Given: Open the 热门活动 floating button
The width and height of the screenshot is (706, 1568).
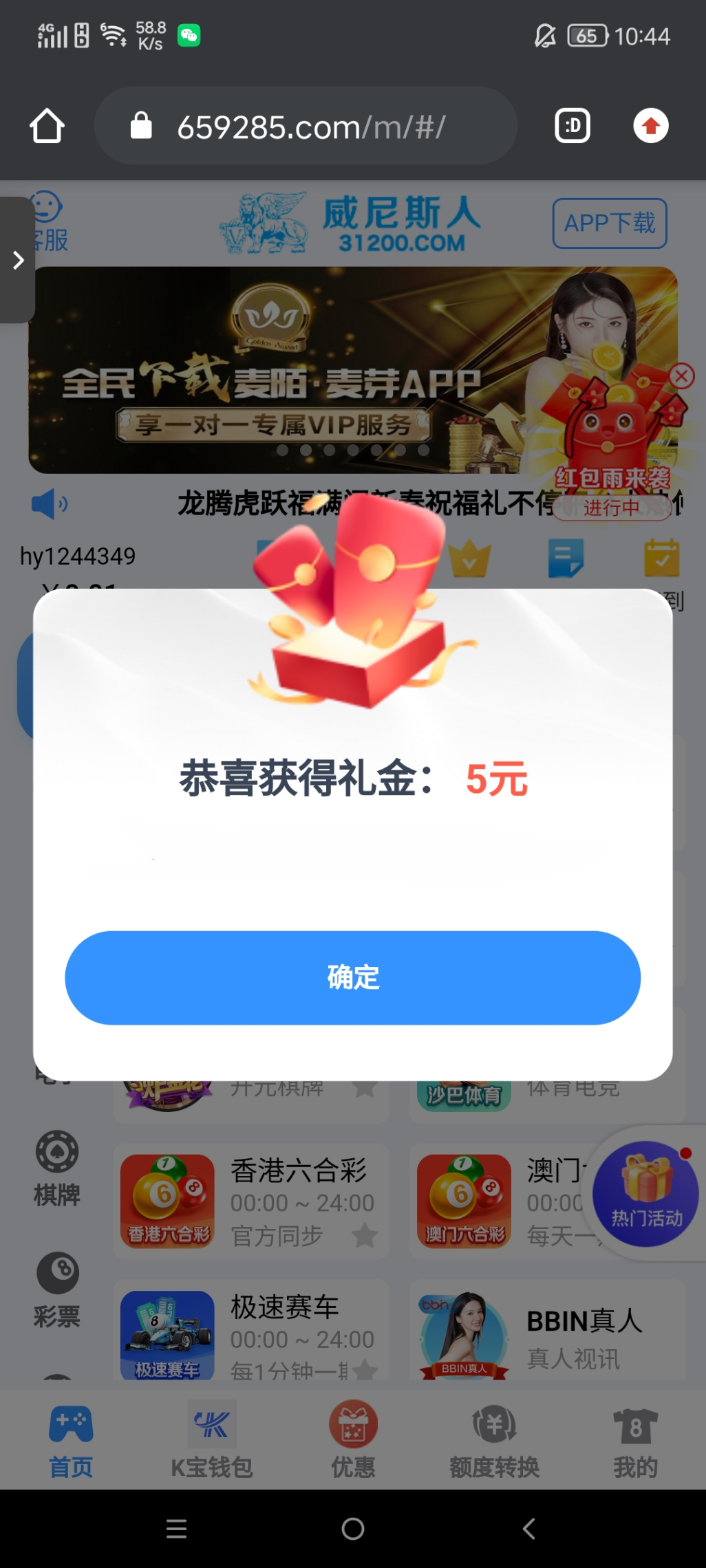Looking at the screenshot, I should (645, 1193).
